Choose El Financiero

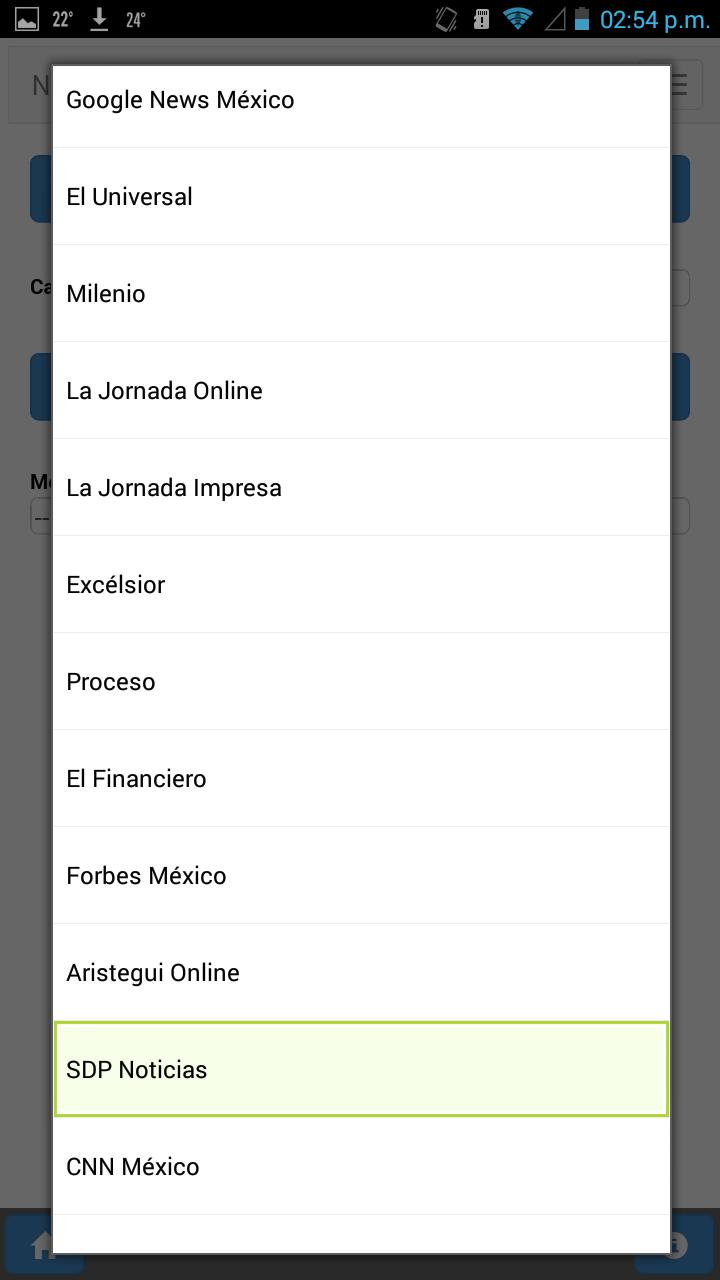point(360,779)
